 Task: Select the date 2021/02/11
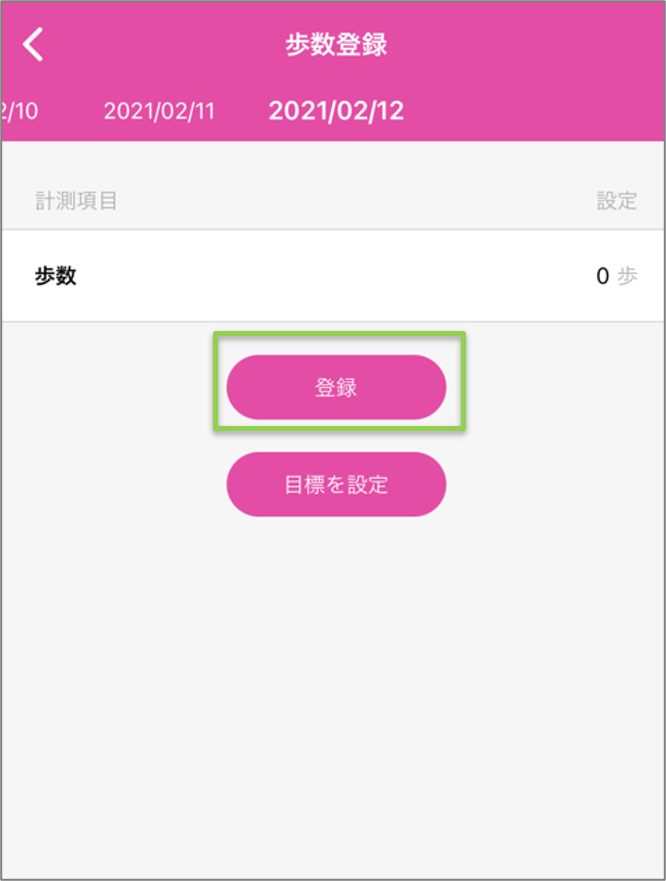tap(159, 111)
